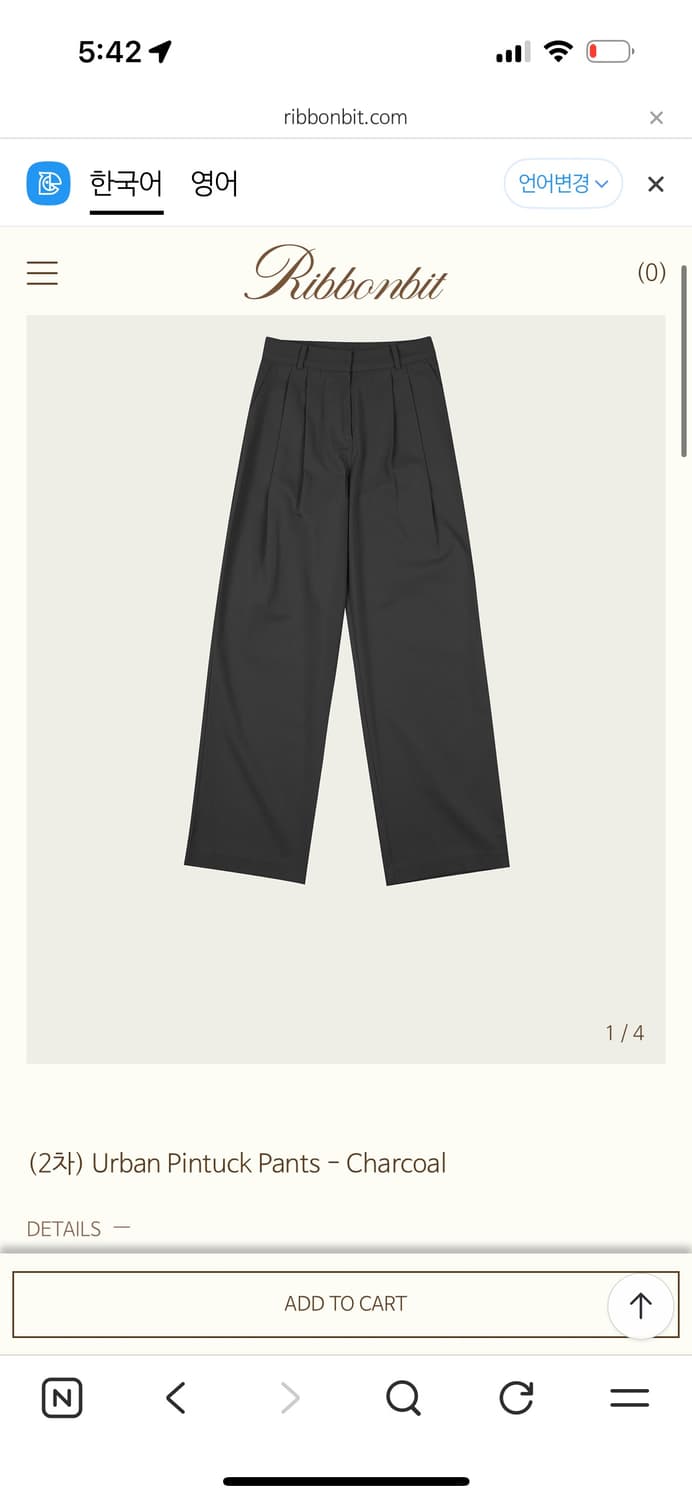Go to the Ribbonbit home page
The width and height of the screenshot is (692, 1500).
tap(345, 273)
